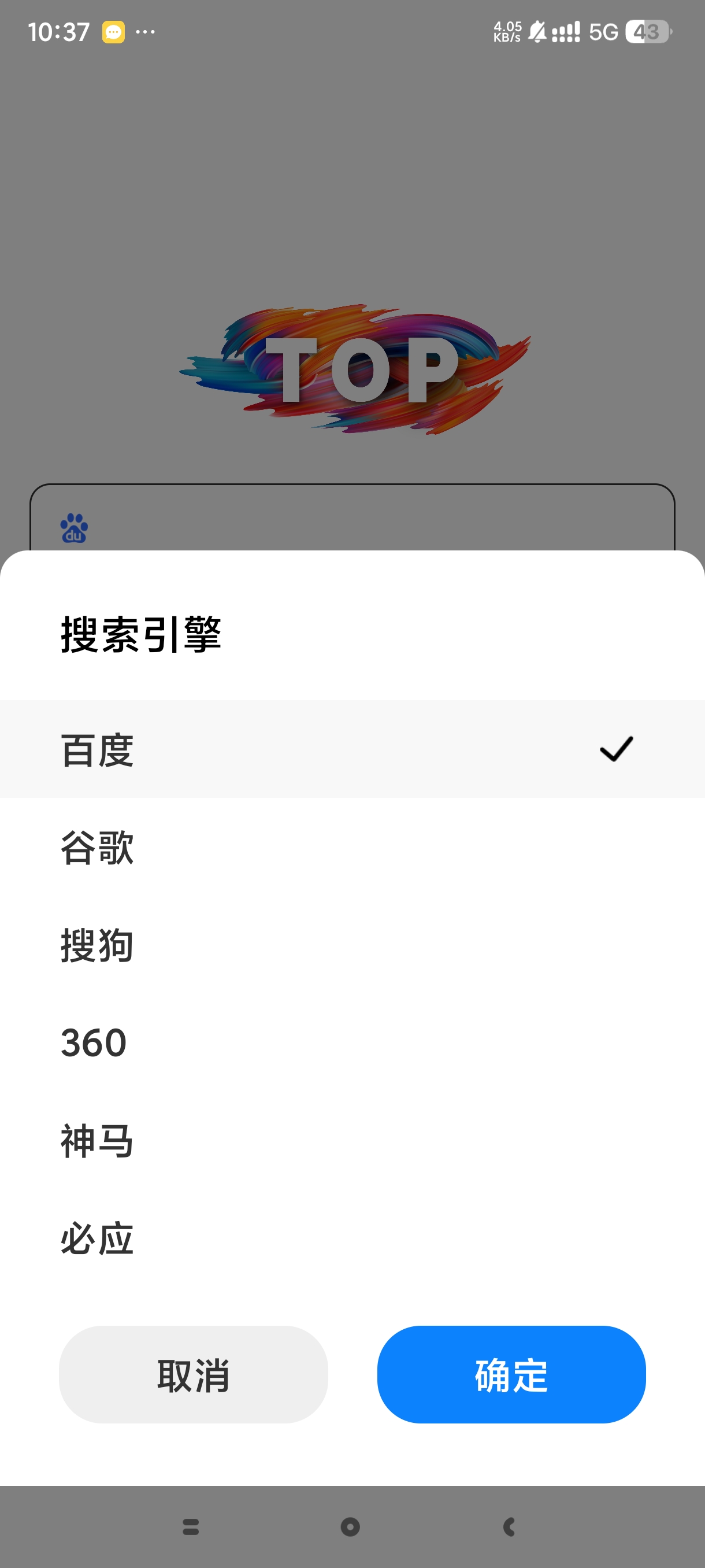The width and height of the screenshot is (705, 1568).
Task: Switch the search engine to 360
Action: (352, 1042)
